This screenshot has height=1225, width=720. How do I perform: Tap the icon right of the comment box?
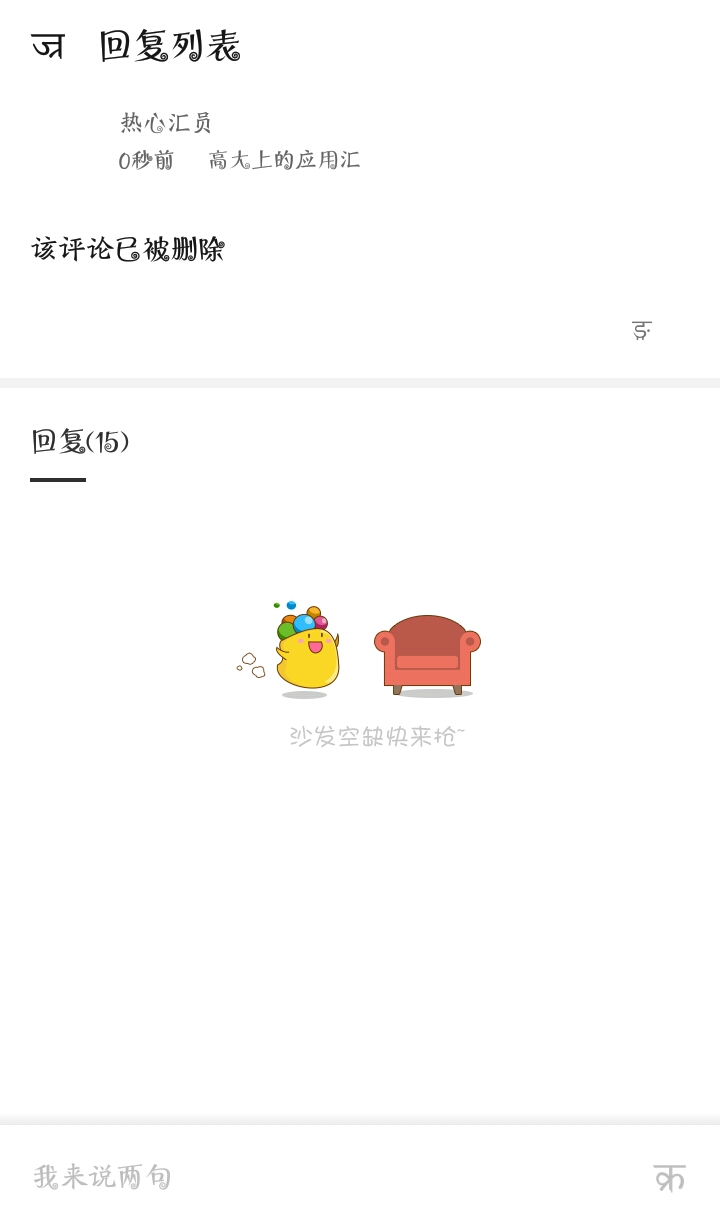click(669, 1177)
